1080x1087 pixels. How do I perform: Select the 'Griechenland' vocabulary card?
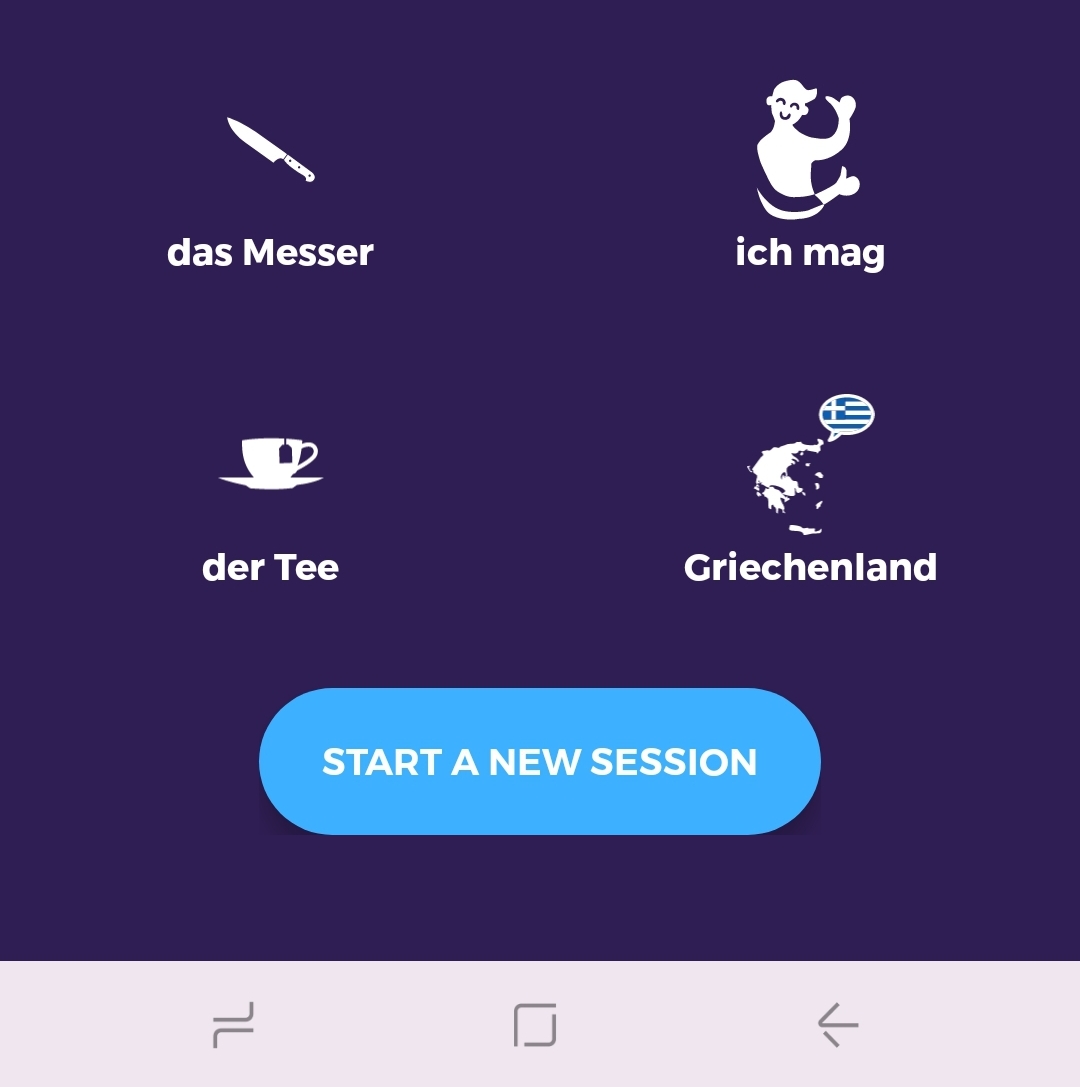(x=810, y=490)
